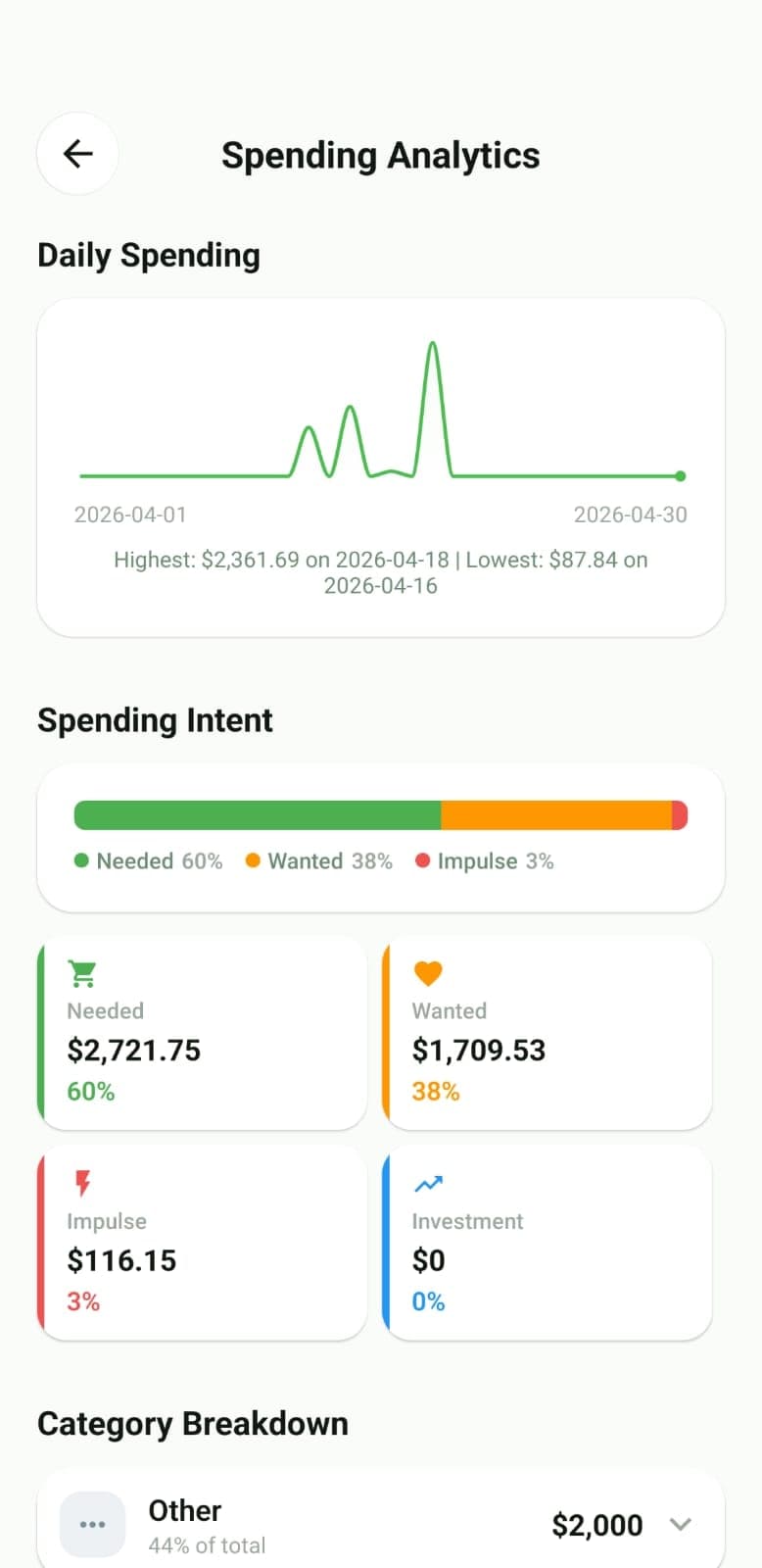Click the orange Wanted legend dot
Screen dimensions: 762x1568
[254, 860]
